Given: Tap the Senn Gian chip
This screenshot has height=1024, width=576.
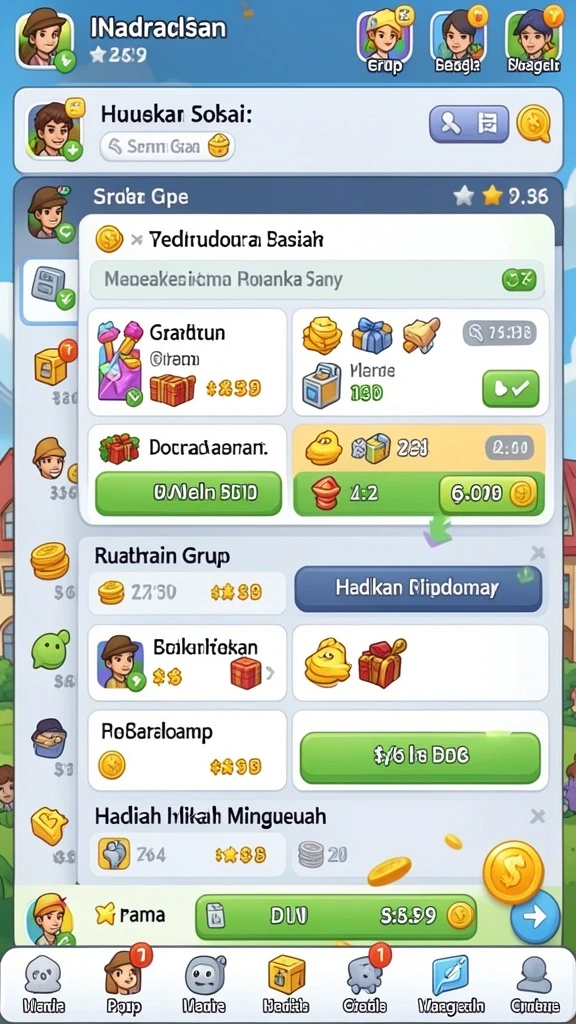Looking at the screenshot, I should [x=167, y=147].
